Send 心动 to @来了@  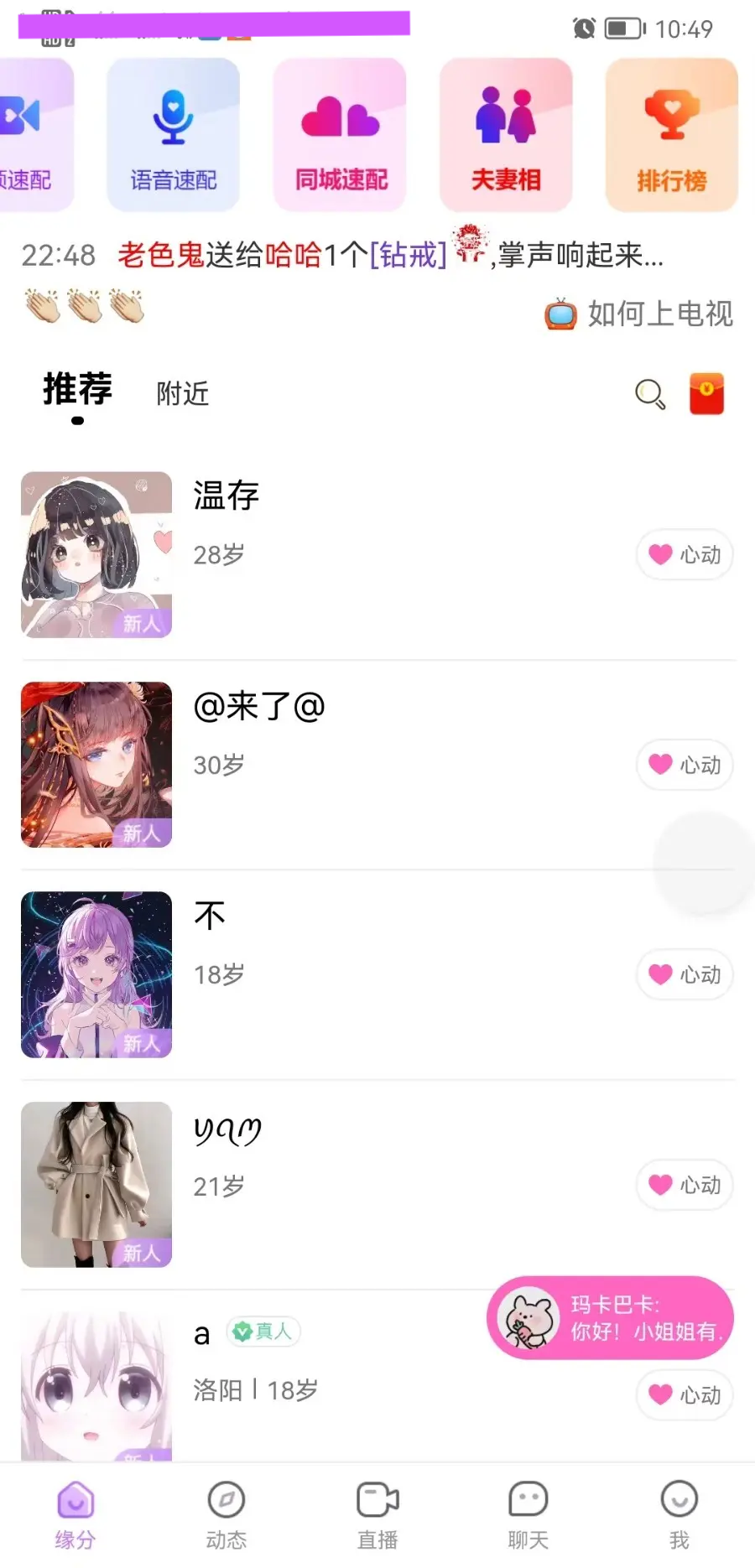coord(685,765)
